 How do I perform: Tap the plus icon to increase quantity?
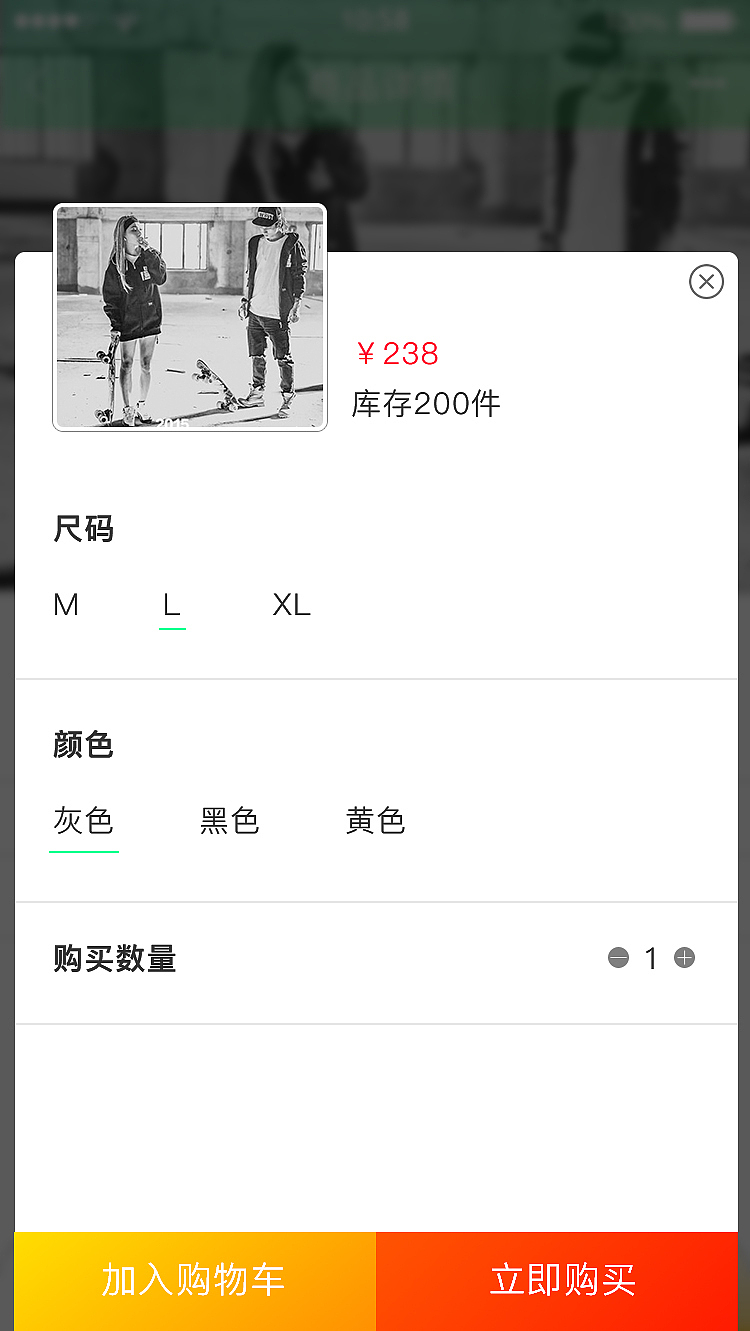point(684,958)
